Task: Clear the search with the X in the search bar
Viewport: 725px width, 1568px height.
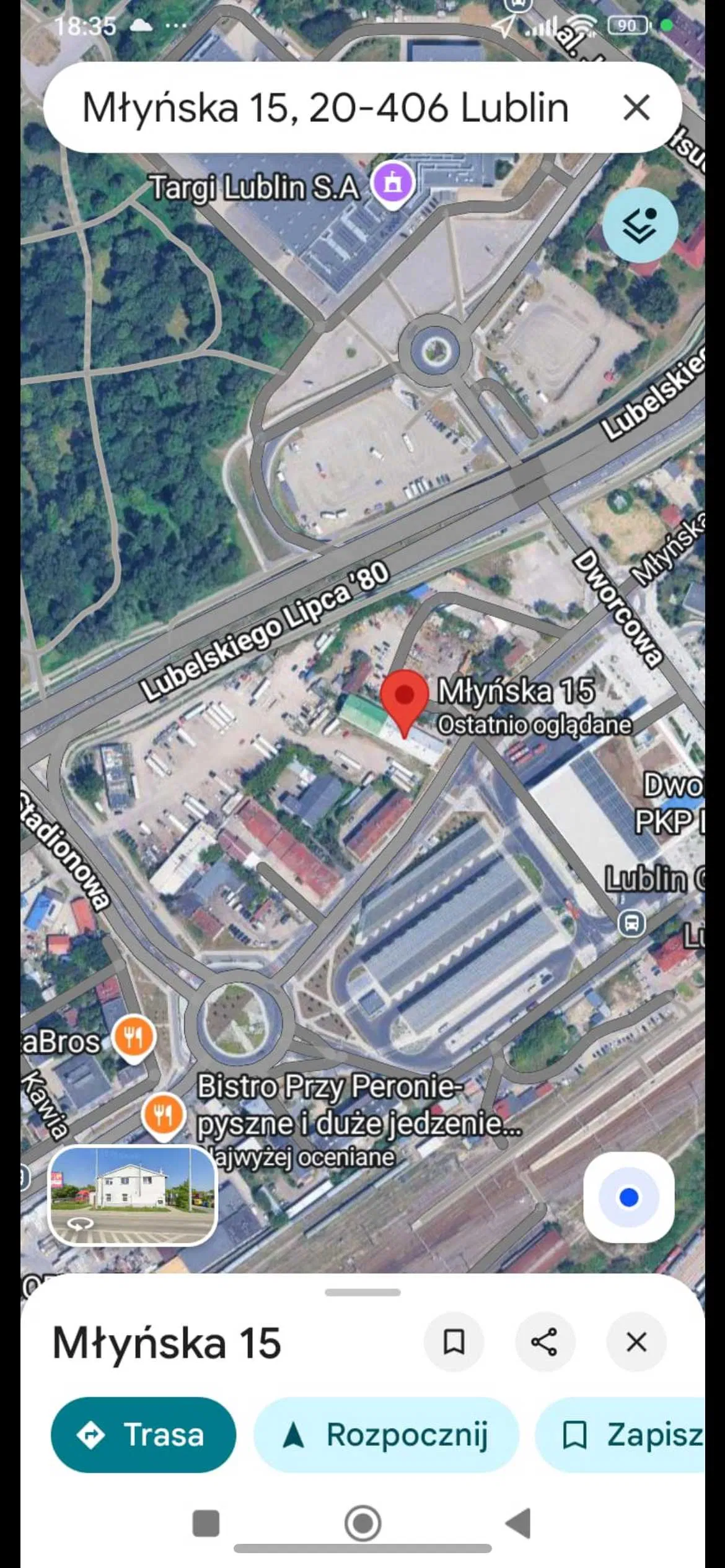Action: (636, 108)
